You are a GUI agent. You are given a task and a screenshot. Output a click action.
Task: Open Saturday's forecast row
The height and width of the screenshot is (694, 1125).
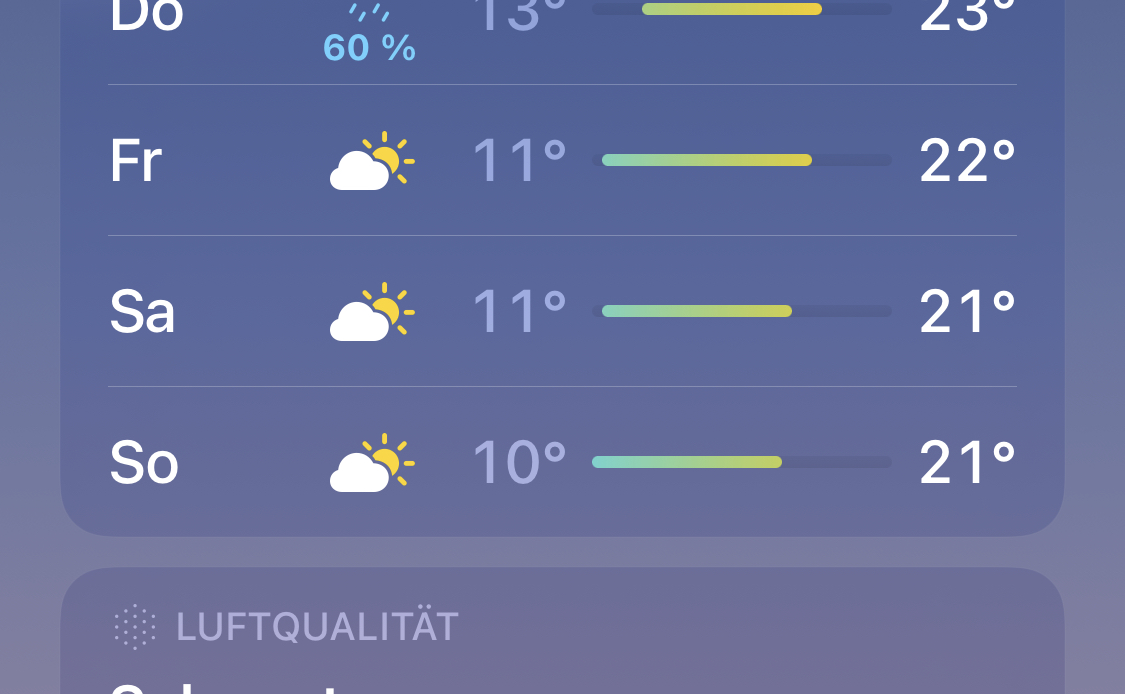click(562, 311)
